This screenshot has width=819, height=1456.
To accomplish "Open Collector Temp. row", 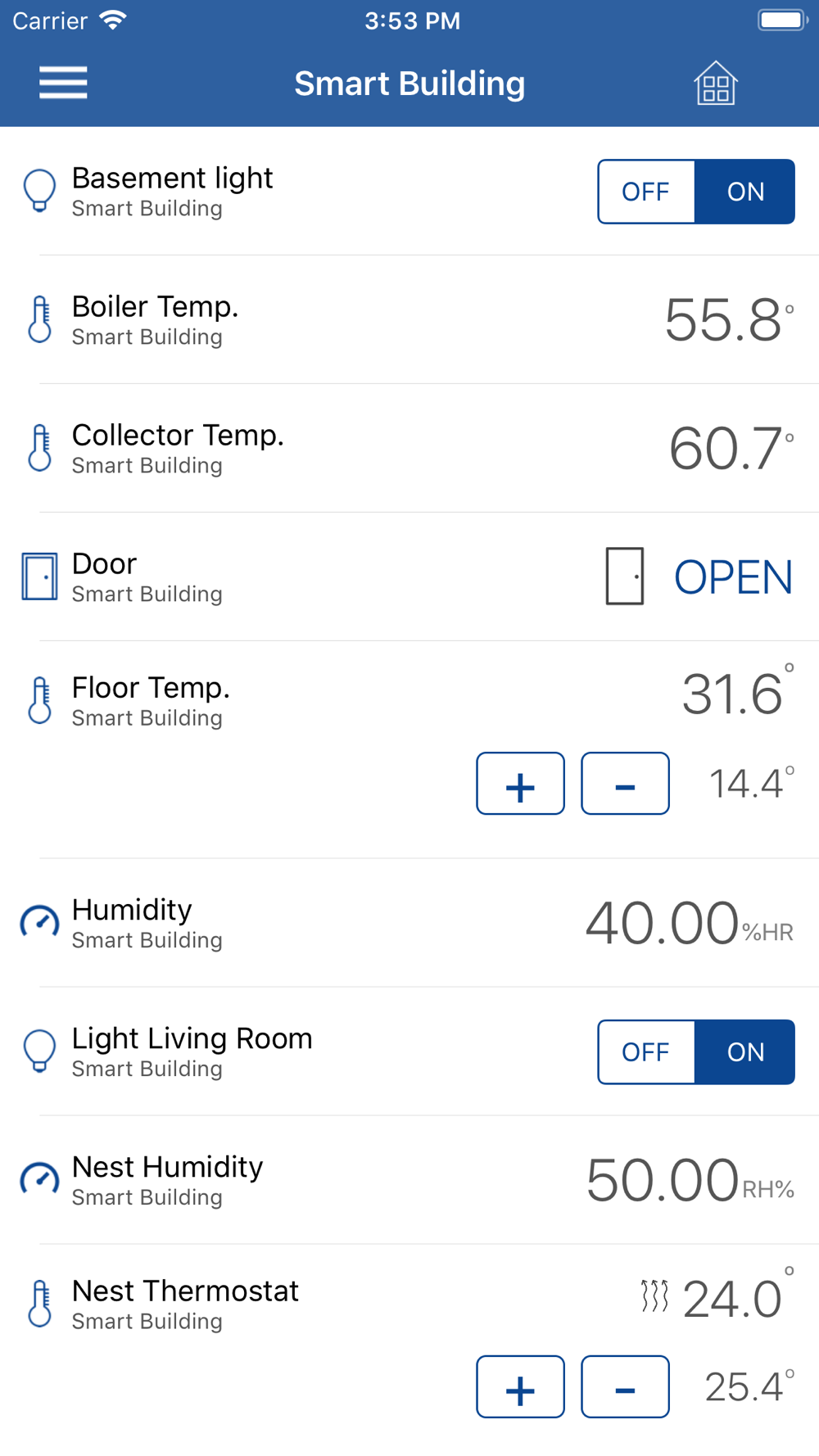I will click(409, 449).
